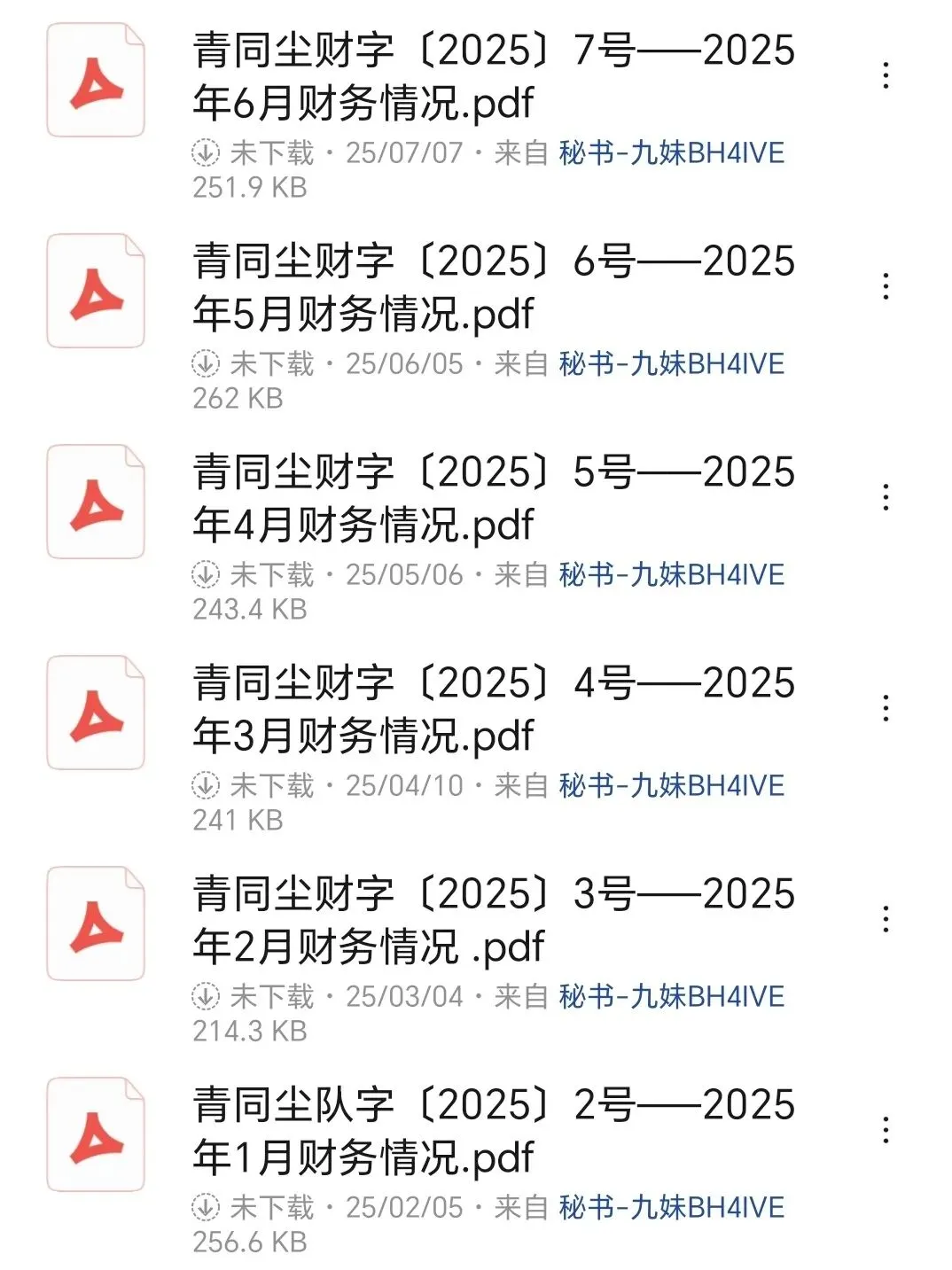952x1270 pixels.
Task: Open the 2025年3月财务情况 PDF file
Action: point(493,709)
